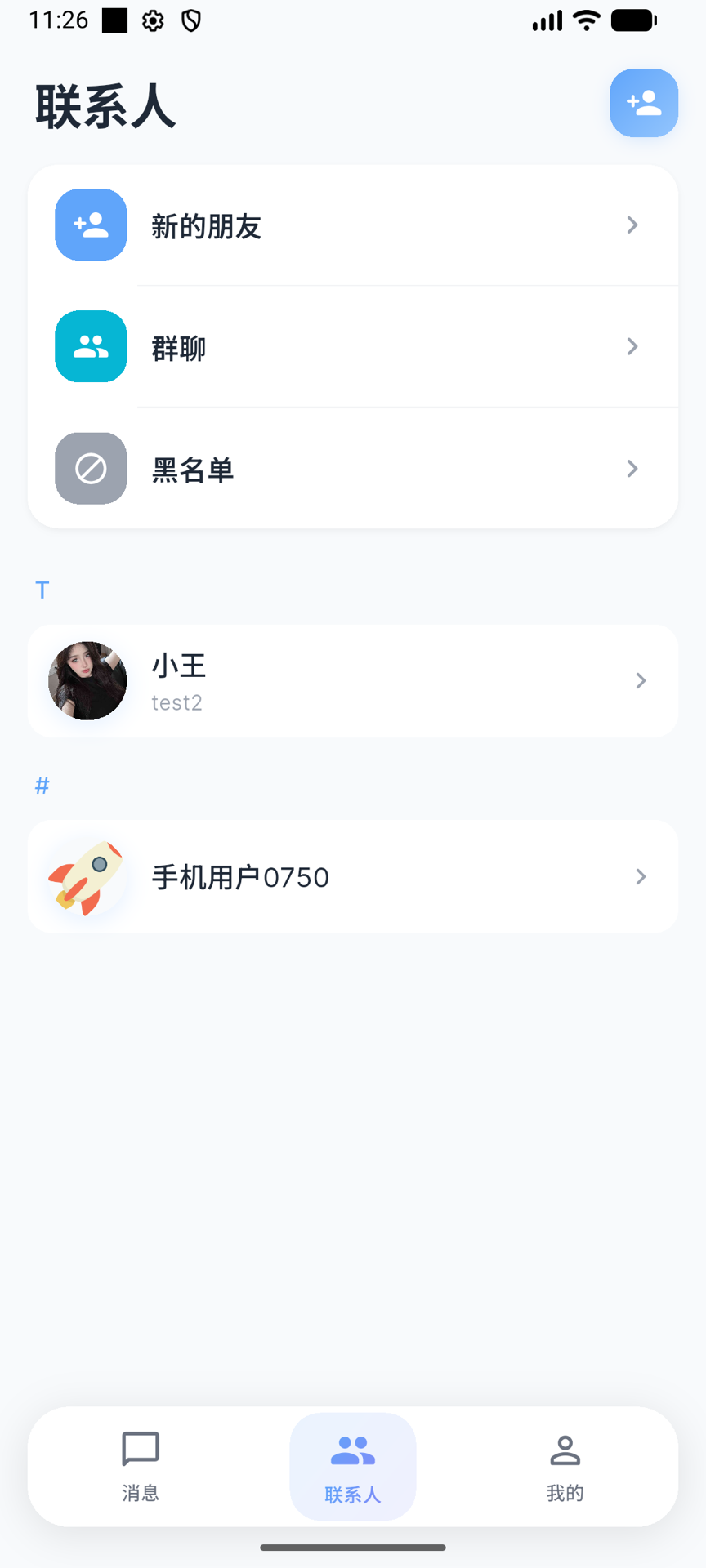Tap the add friend icon top right
The width and height of the screenshot is (706, 1568).
pos(643,103)
